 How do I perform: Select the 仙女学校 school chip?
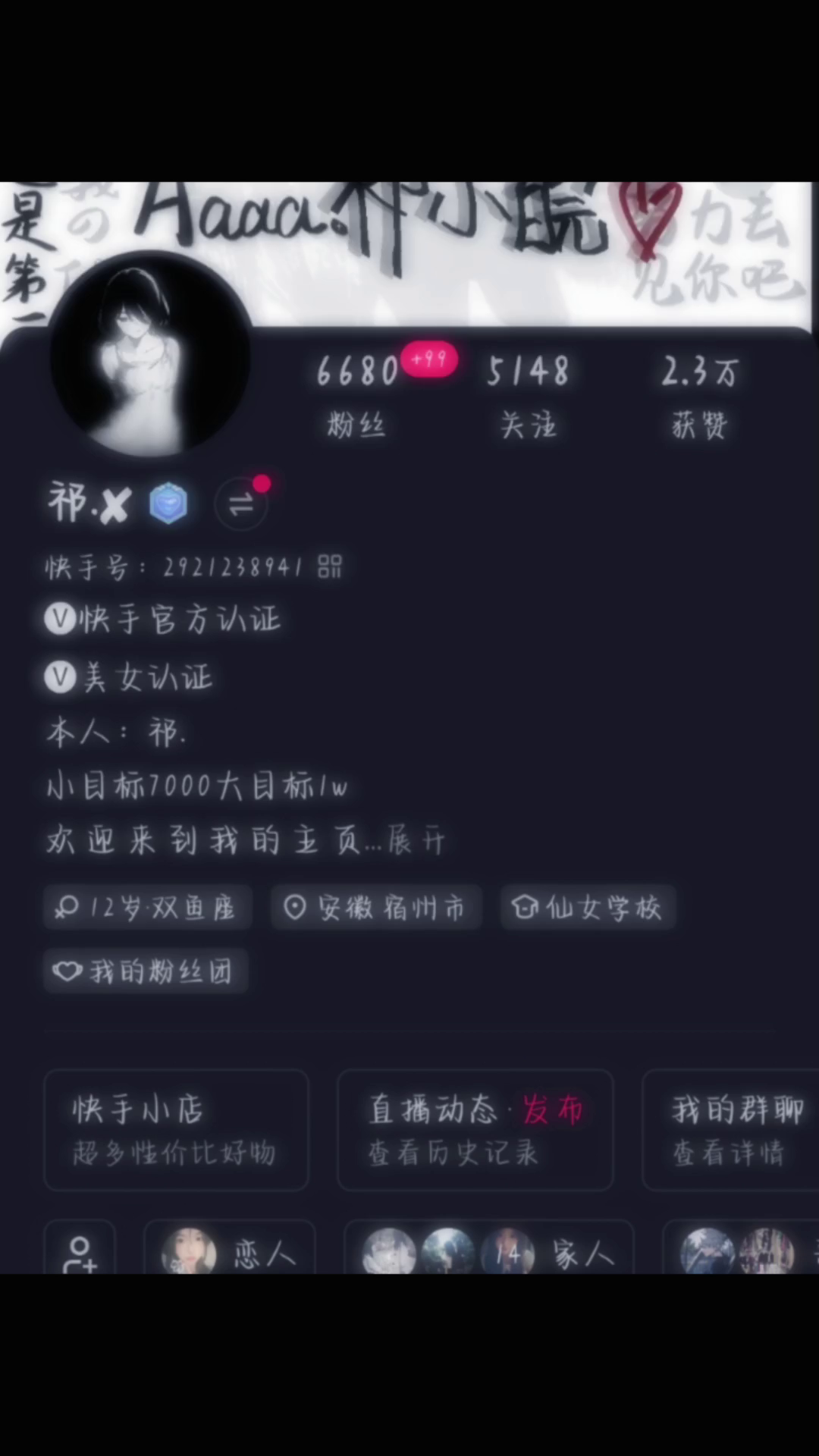point(588,907)
